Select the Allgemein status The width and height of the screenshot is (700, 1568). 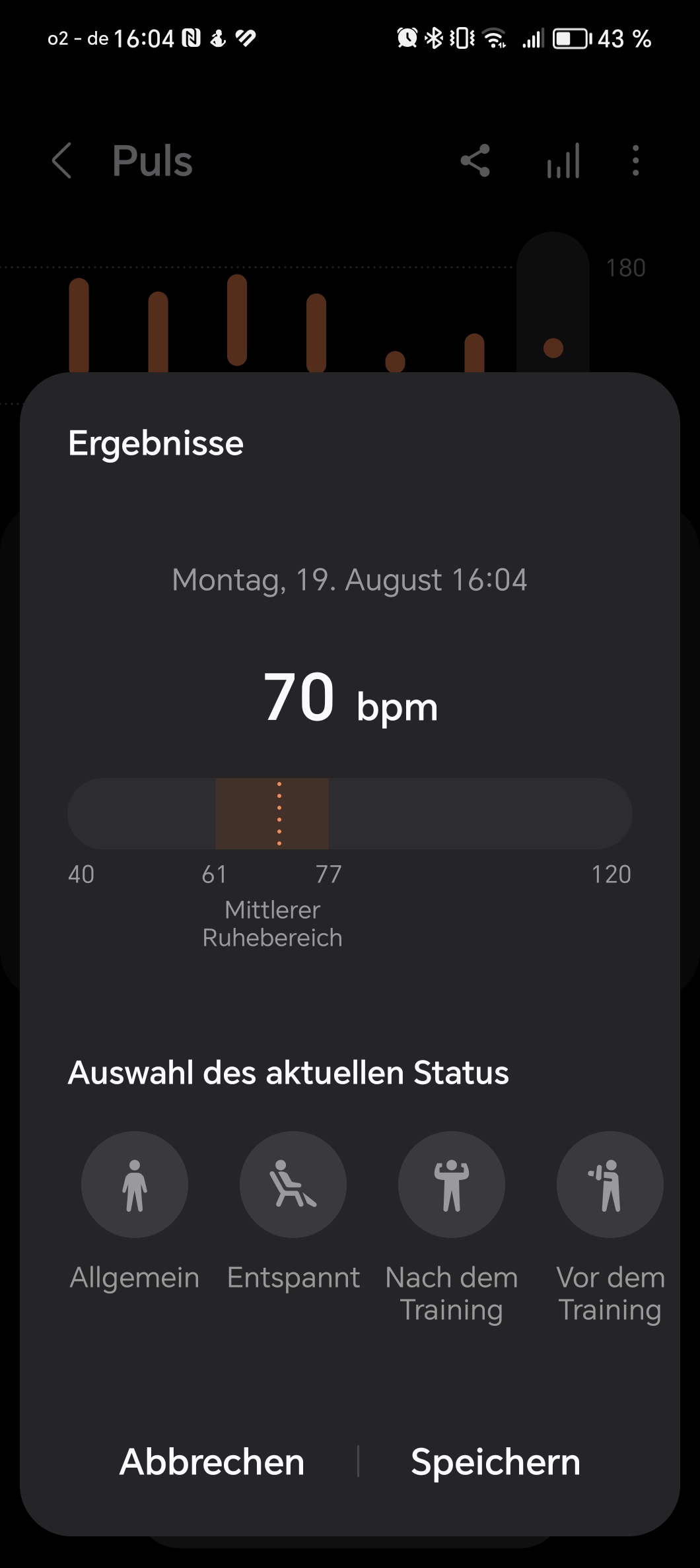(135, 1185)
